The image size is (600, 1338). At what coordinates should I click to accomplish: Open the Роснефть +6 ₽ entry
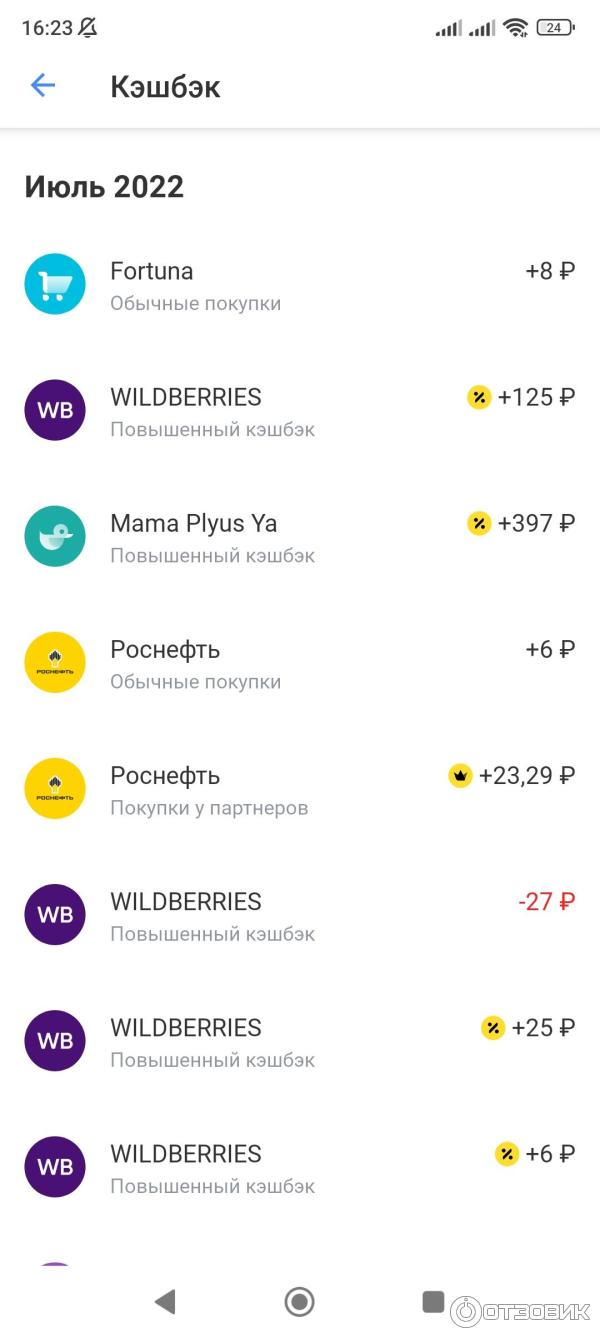(x=300, y=663)
